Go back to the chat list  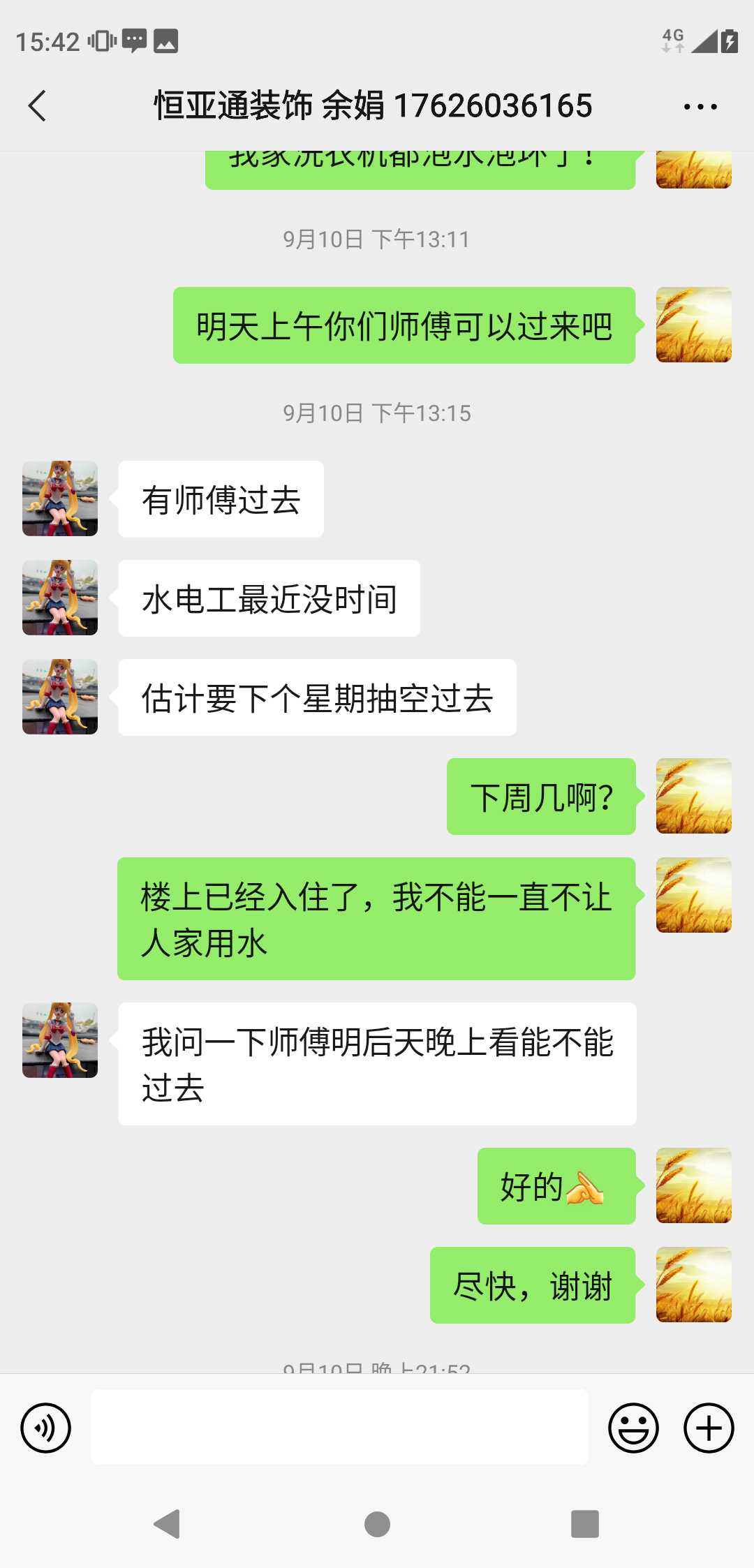pyautogui.click(x=38, y=106)
